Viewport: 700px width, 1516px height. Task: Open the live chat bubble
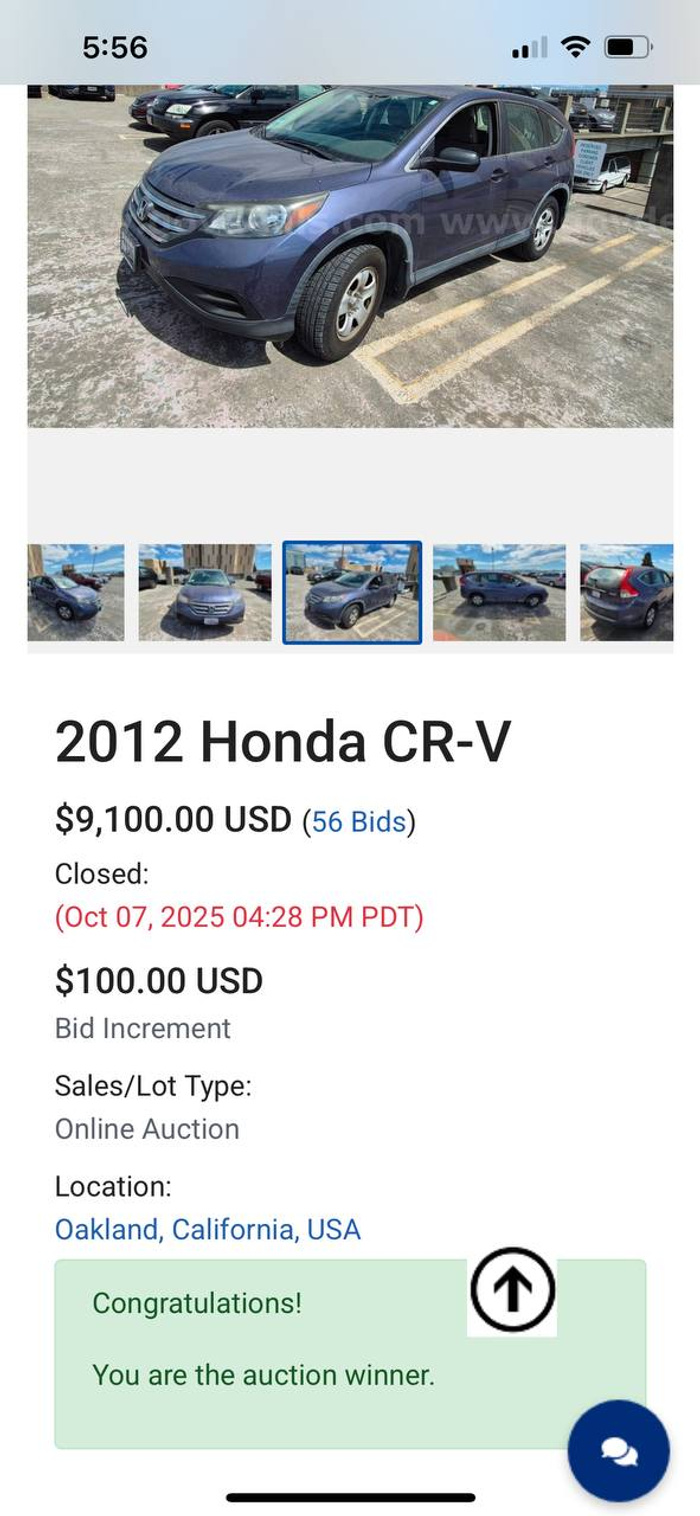click(x=618, y=1451)
